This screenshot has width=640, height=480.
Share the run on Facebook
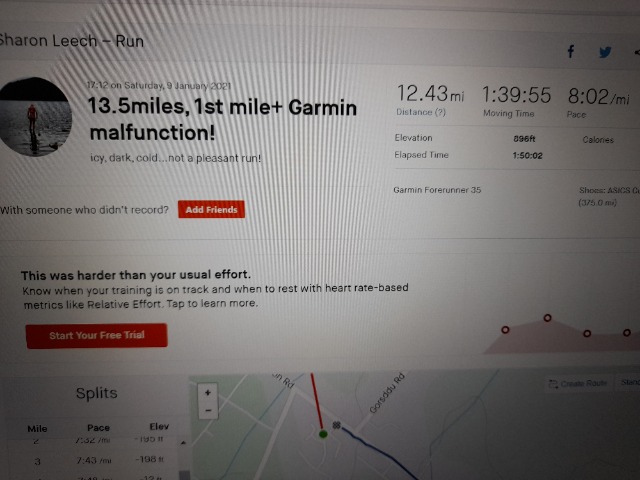(x=571, y=52)
